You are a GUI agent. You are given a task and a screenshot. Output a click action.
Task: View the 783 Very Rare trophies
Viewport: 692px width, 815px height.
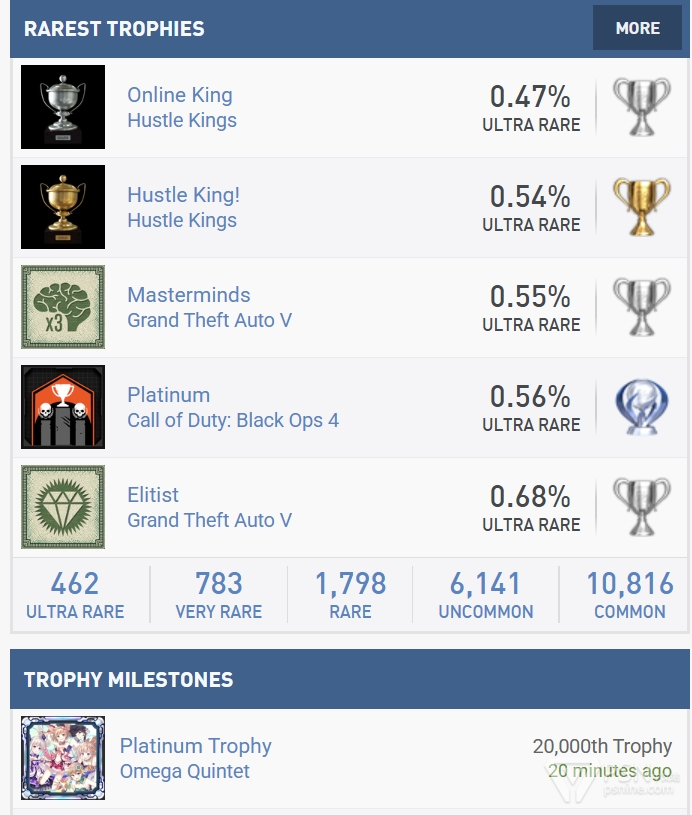(218, 595)
